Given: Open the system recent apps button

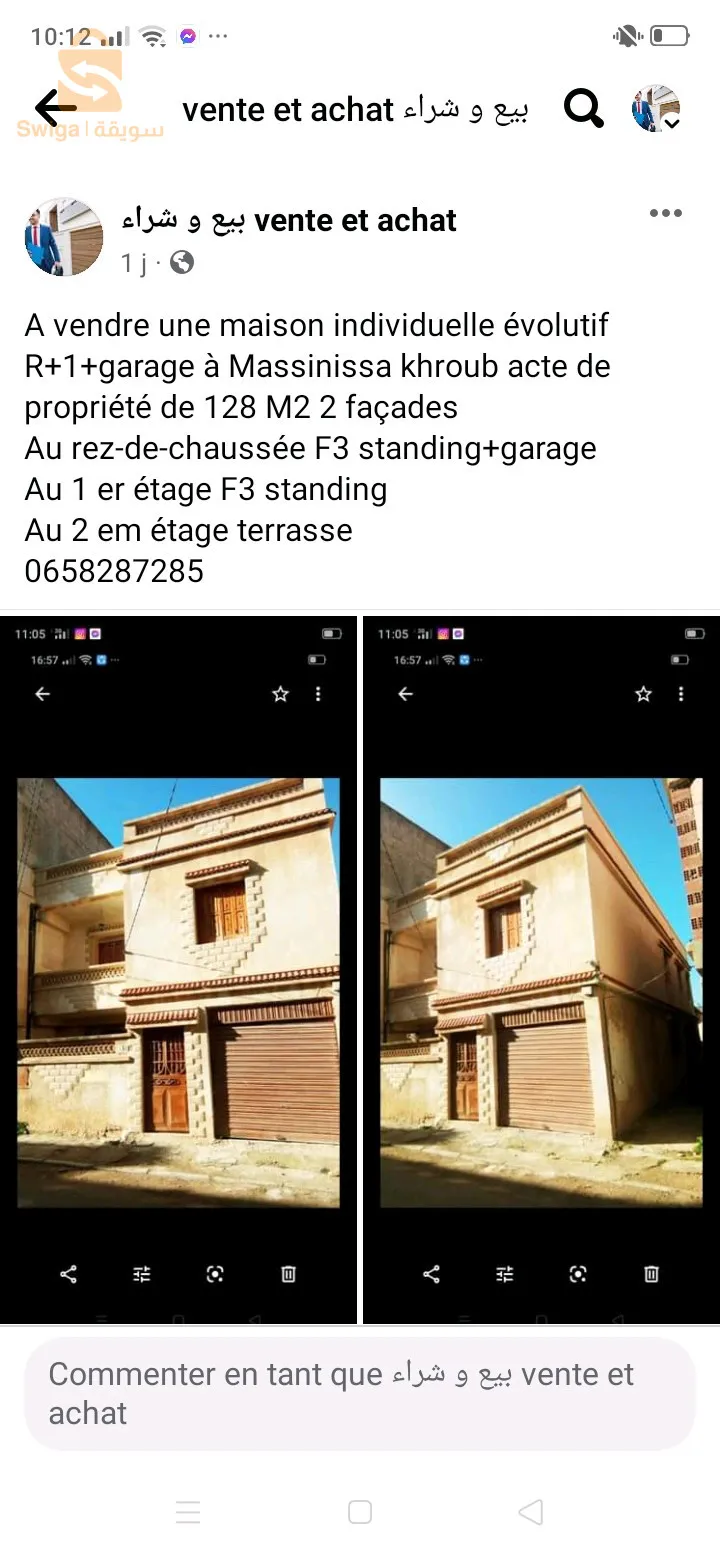Looking at the screenshot, I should pyautogui.click(x=188, y=1512).
